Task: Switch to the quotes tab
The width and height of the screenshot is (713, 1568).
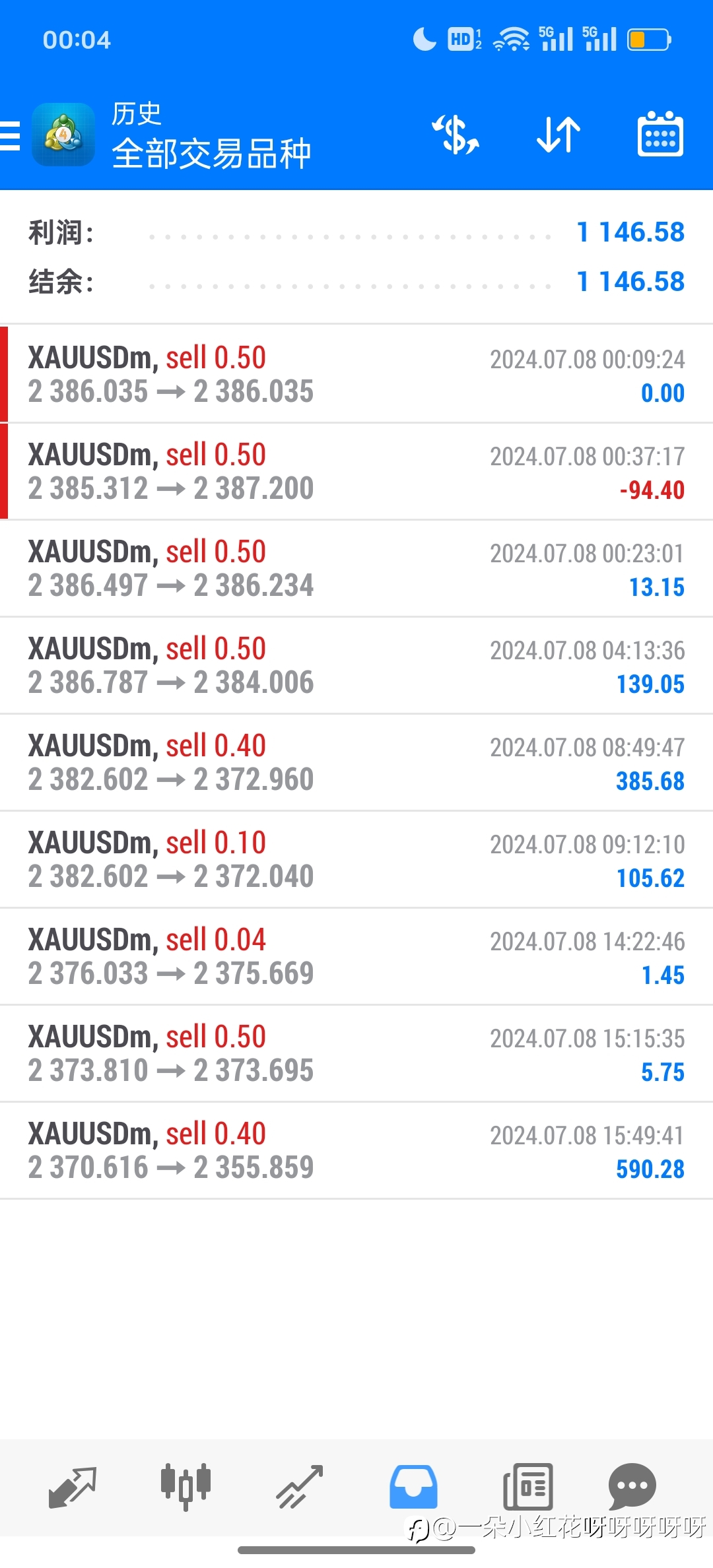Action: coord(73,1487)
